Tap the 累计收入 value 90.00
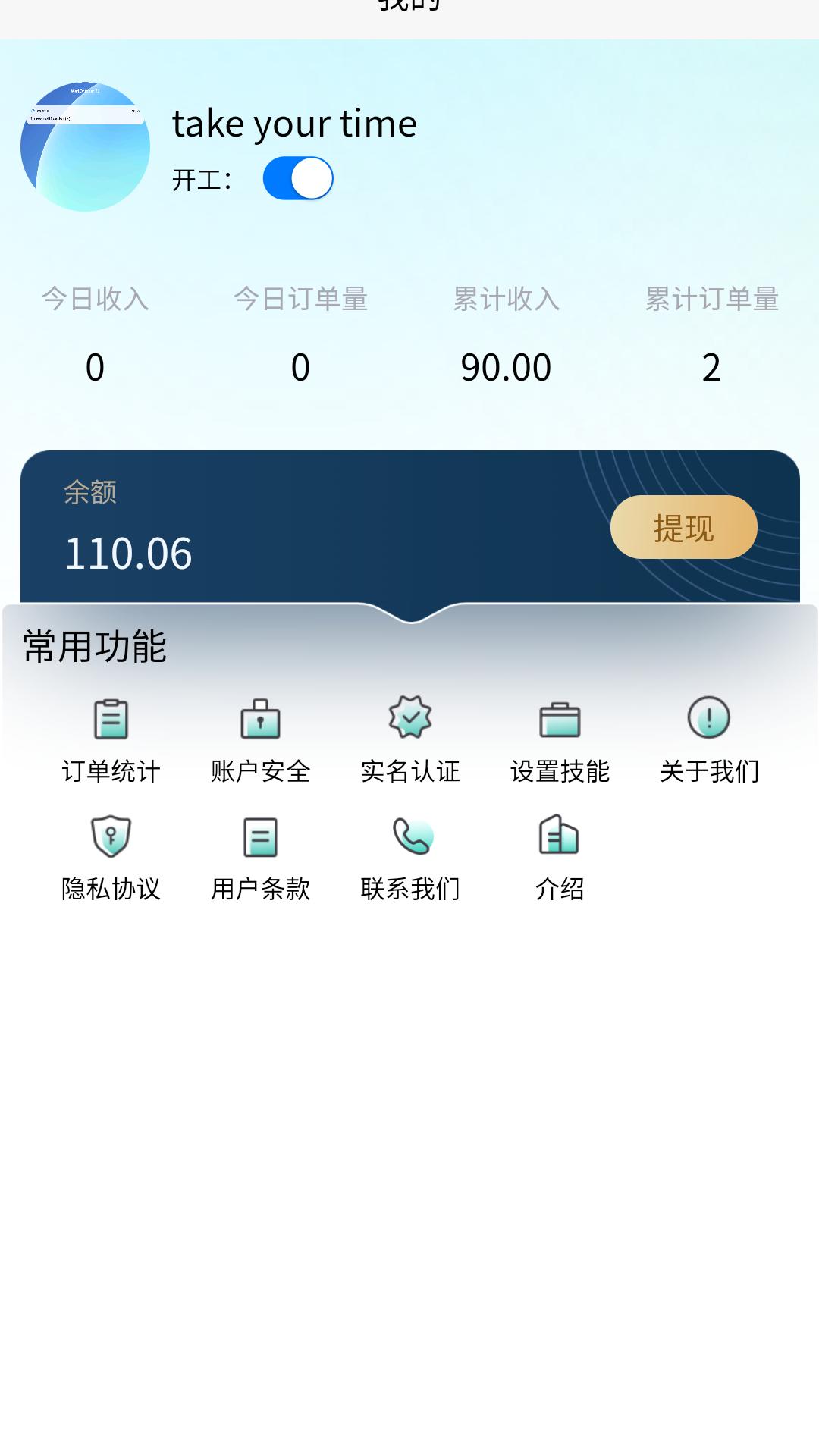Screen dimensions: 819x1456 [506, 366]
